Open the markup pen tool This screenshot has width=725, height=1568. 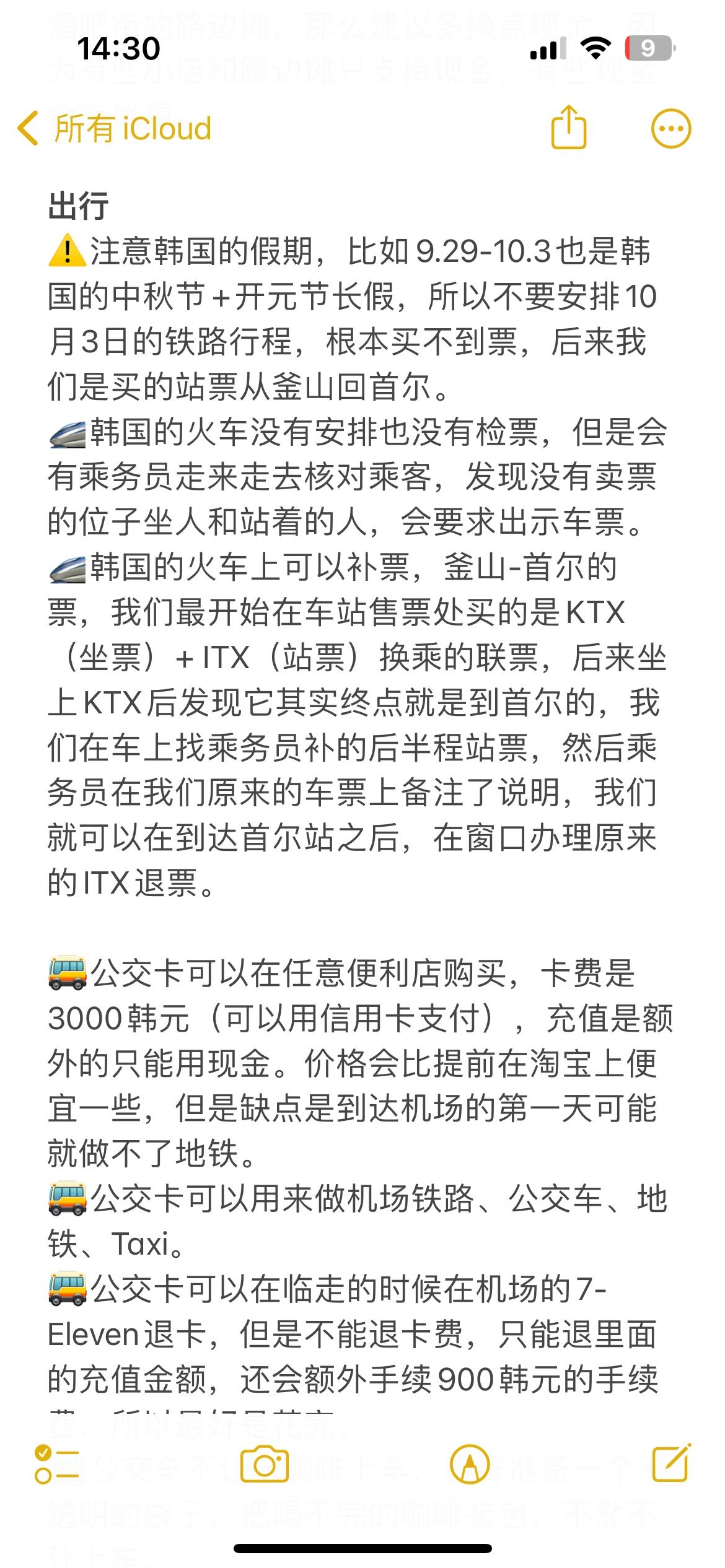(470, 1465)
